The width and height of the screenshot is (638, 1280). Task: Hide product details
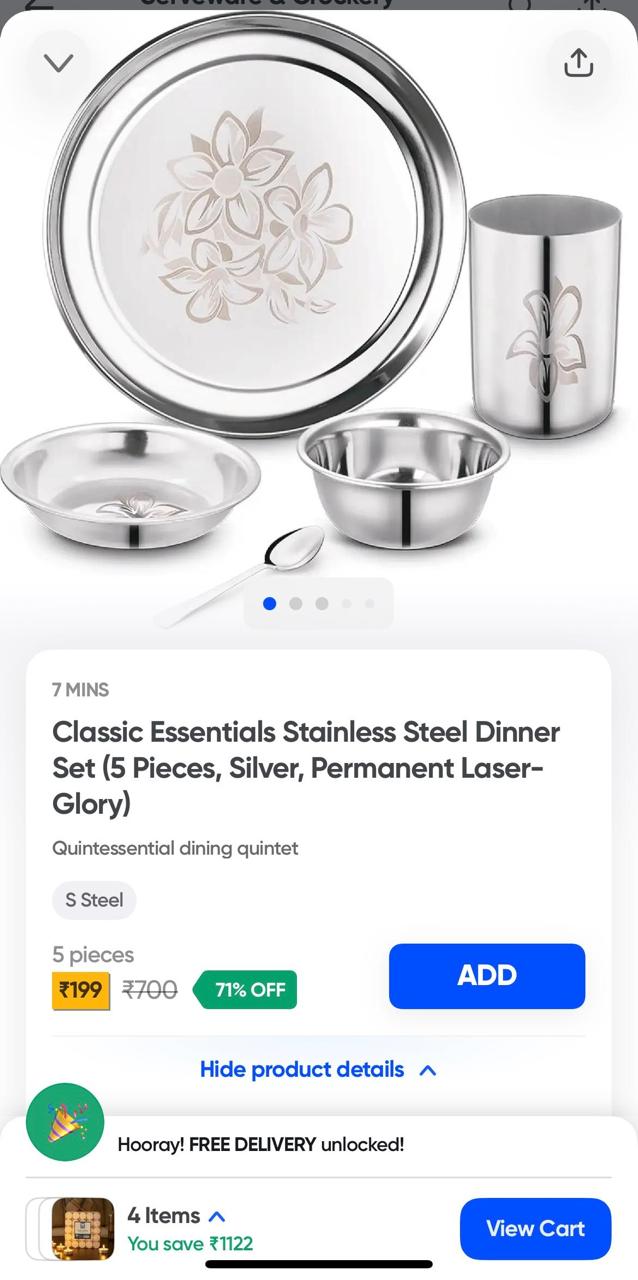[318, 1070]
